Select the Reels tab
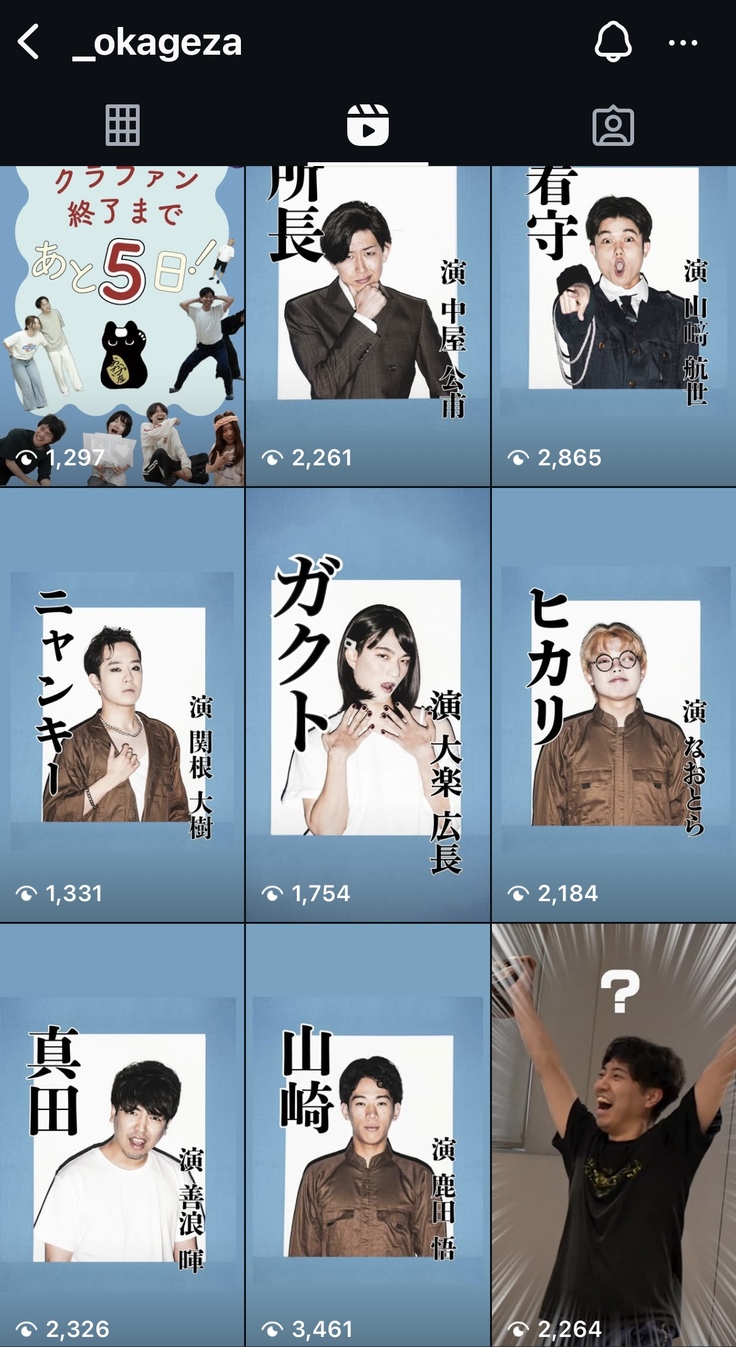The height and width of the screenshot is (1347, 736). point(367,126)
